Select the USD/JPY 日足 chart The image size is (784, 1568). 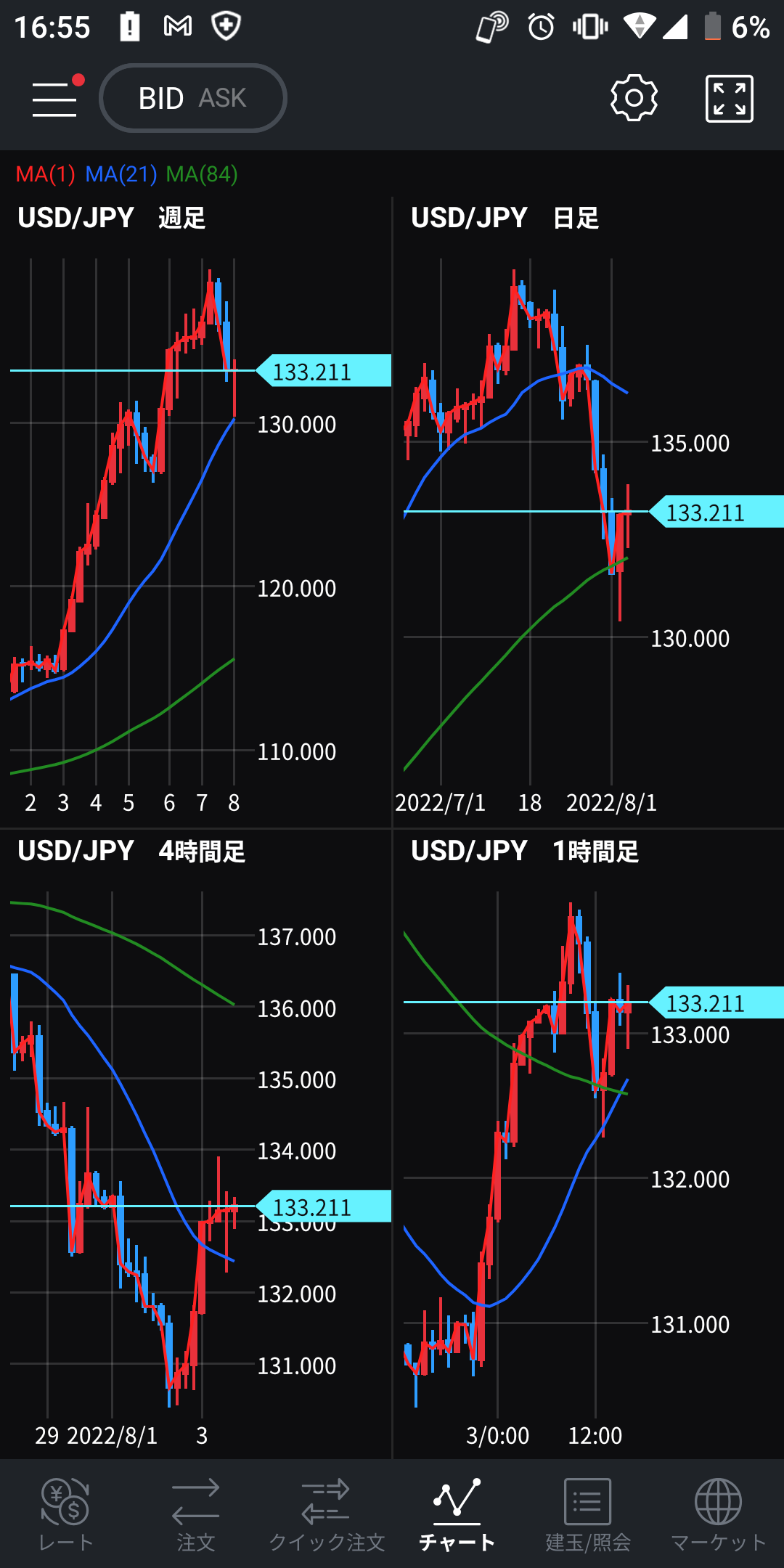589,512
